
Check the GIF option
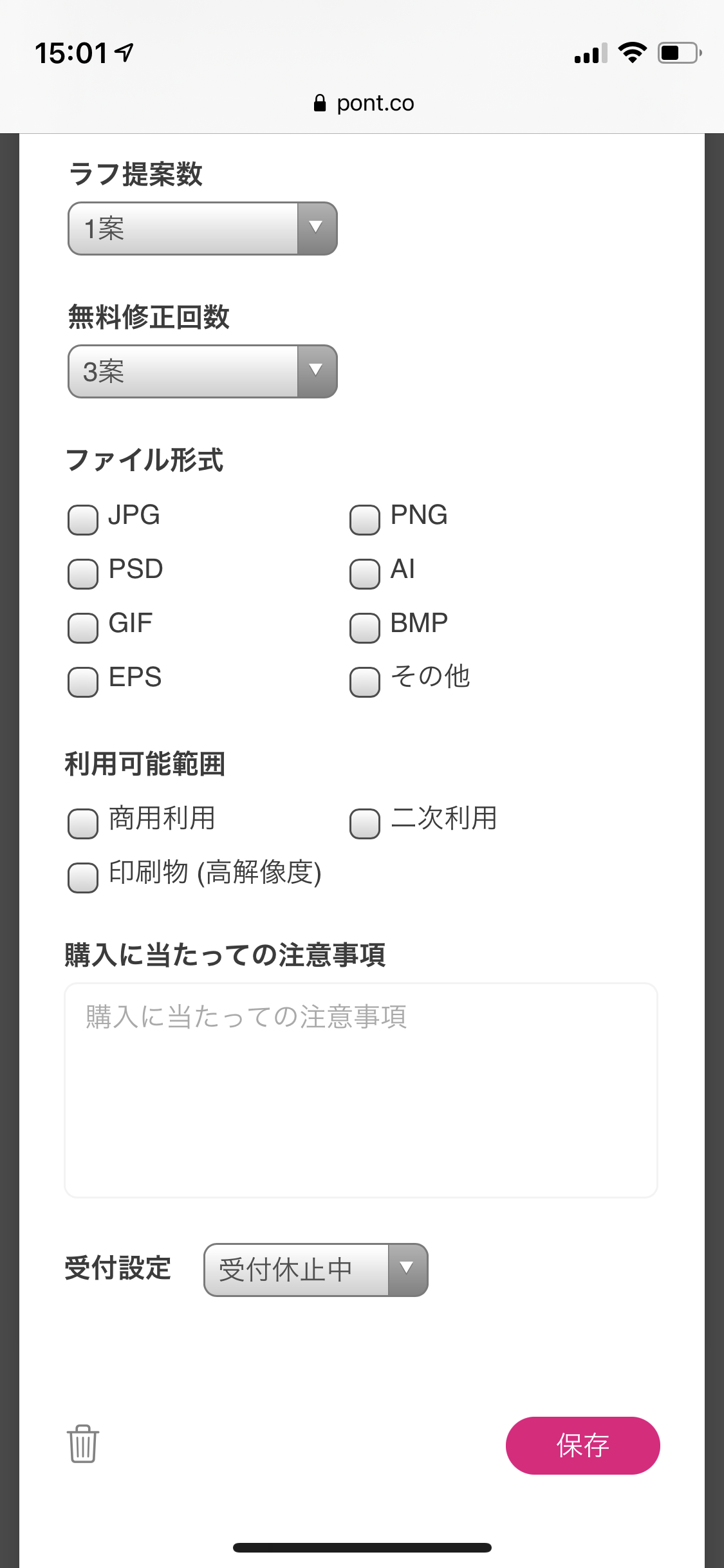pyautogui.click(x=83, y=628)
